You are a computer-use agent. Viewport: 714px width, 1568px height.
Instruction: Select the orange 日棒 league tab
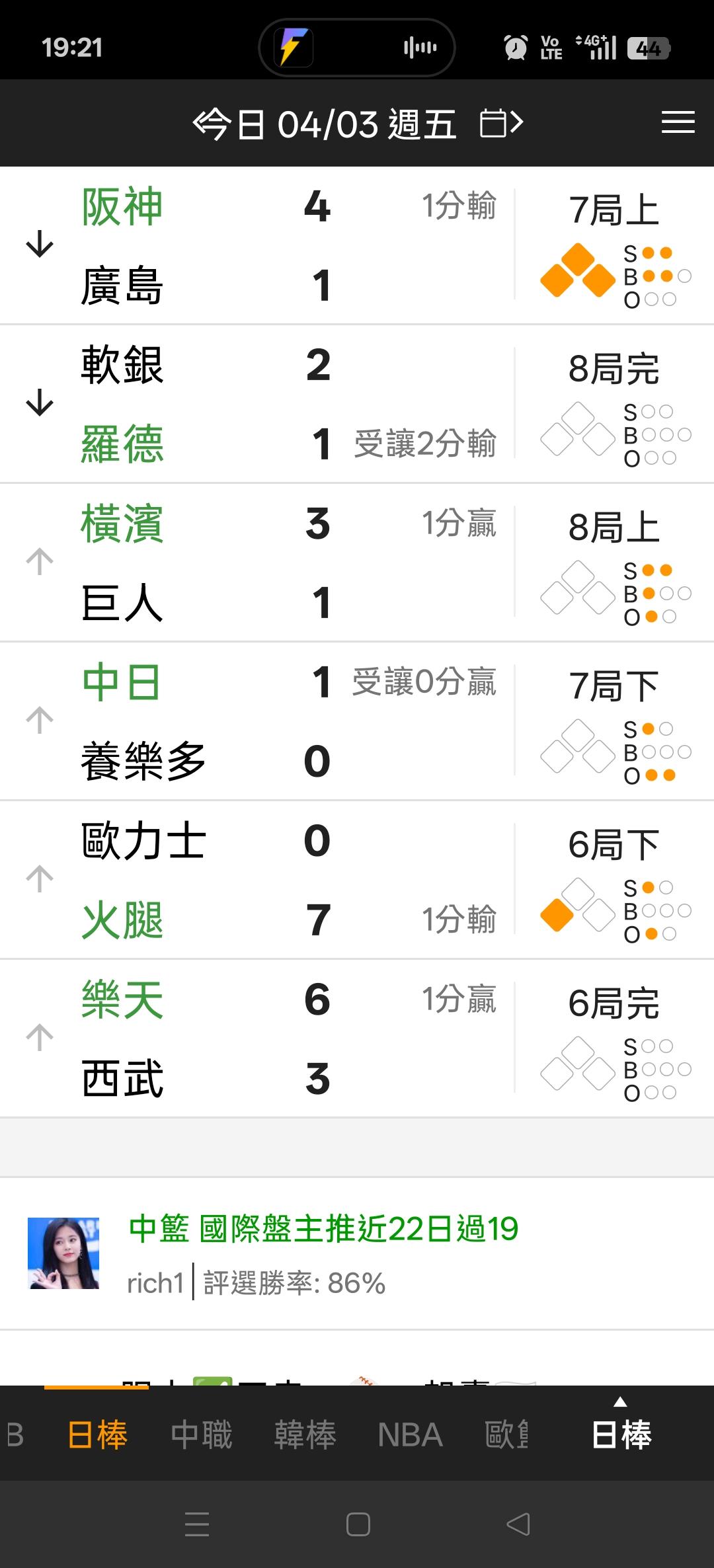[97, 1434]
